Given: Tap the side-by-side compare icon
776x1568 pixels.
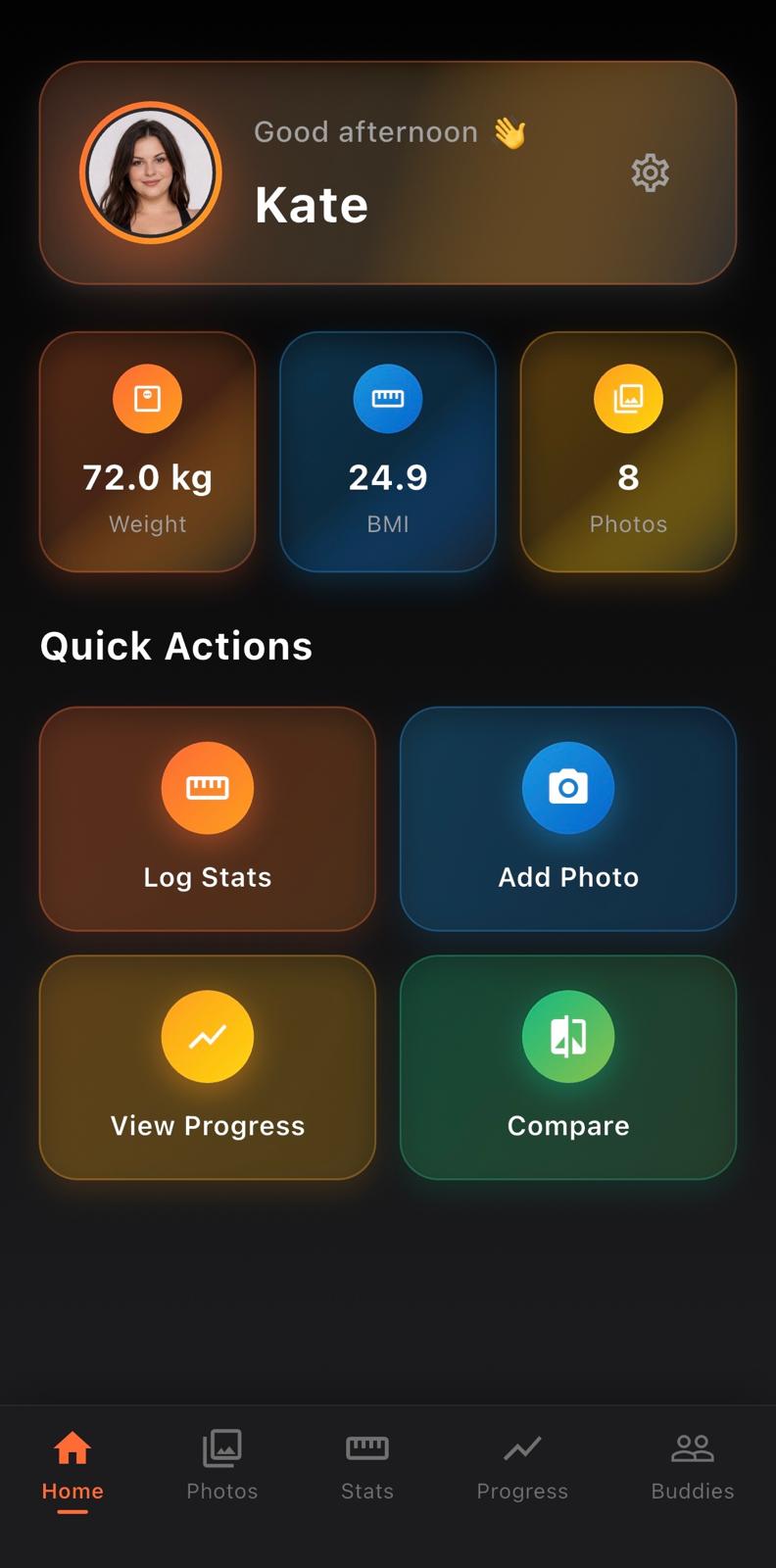Looking at the screenshot, I should (x=567, y=1036).
